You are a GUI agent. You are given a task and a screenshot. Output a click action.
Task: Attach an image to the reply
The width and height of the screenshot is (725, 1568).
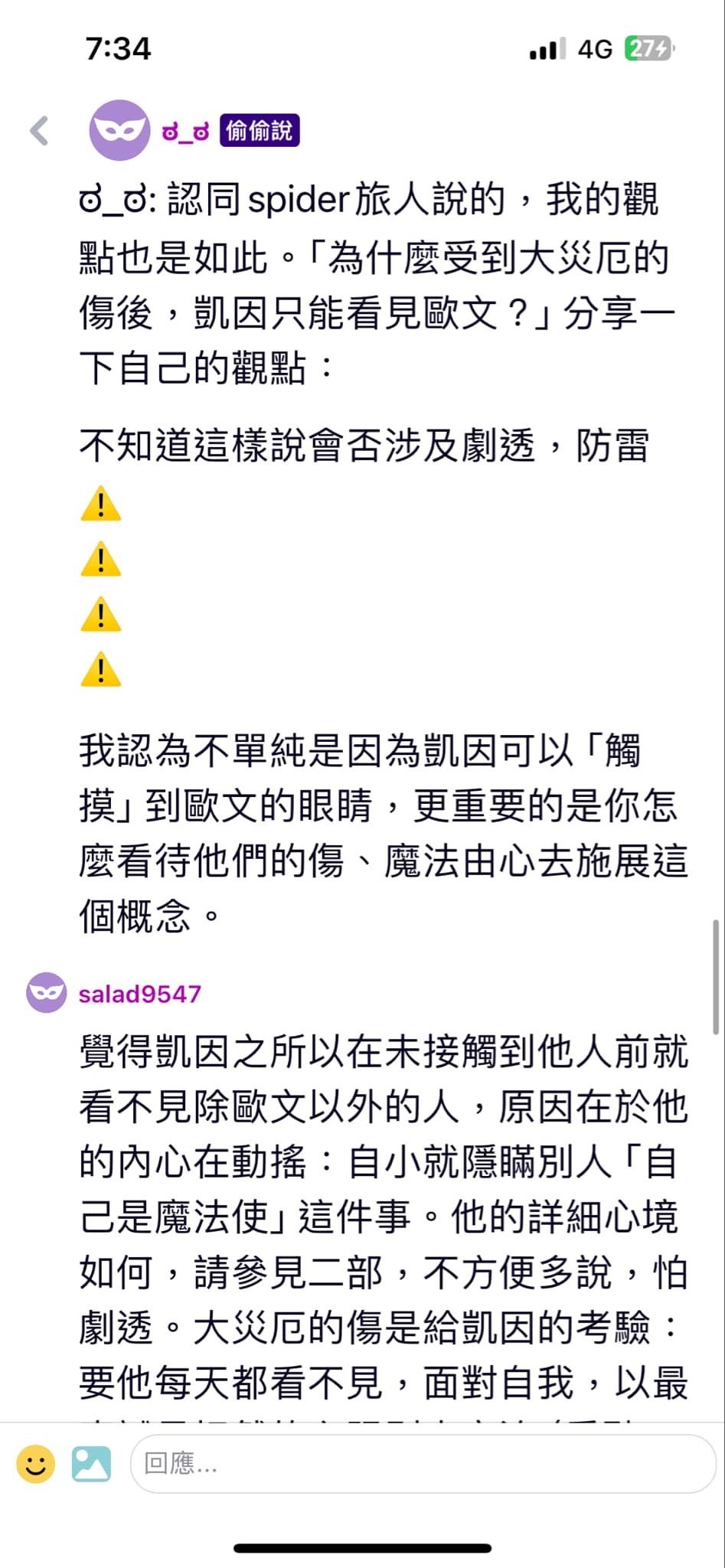91,1464
